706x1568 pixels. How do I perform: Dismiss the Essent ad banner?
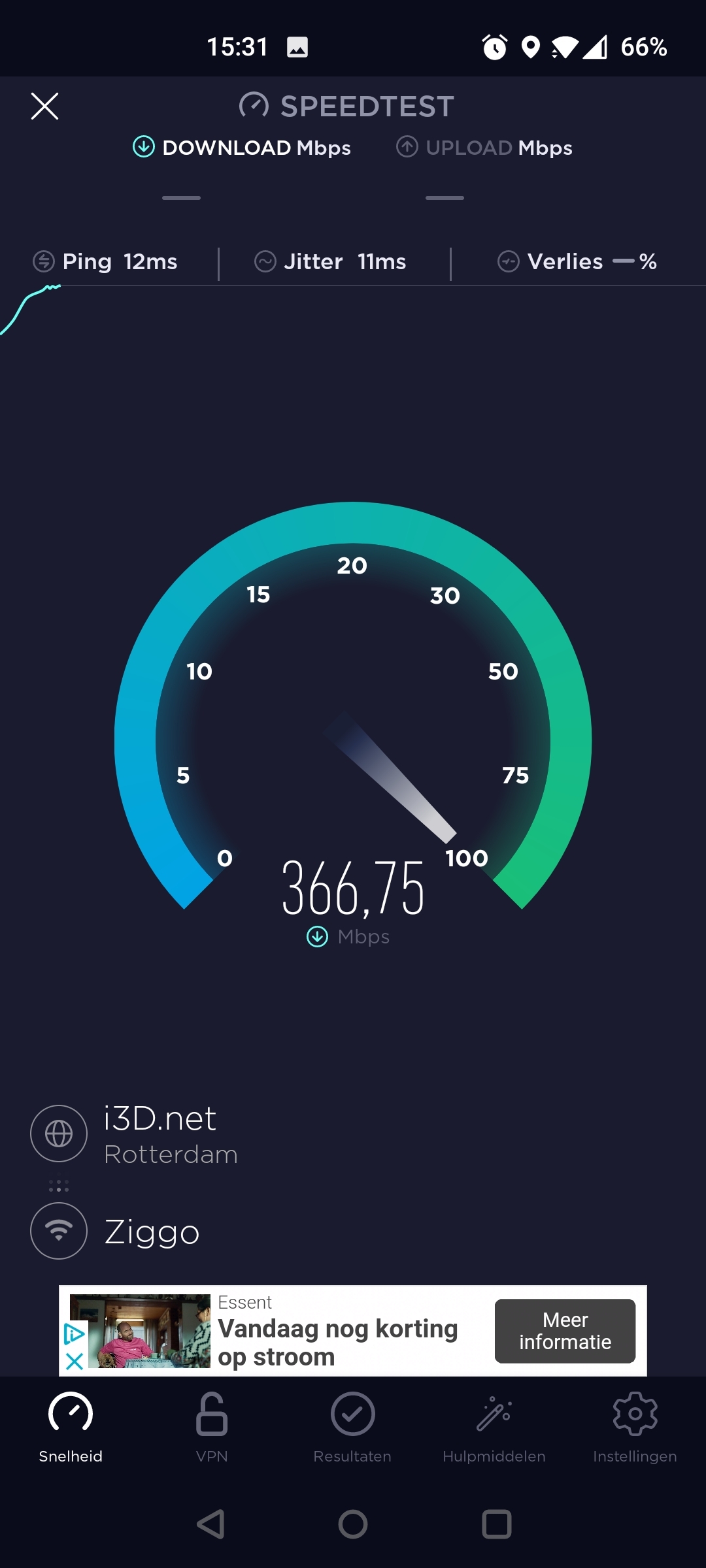(x=75, y=1362)
